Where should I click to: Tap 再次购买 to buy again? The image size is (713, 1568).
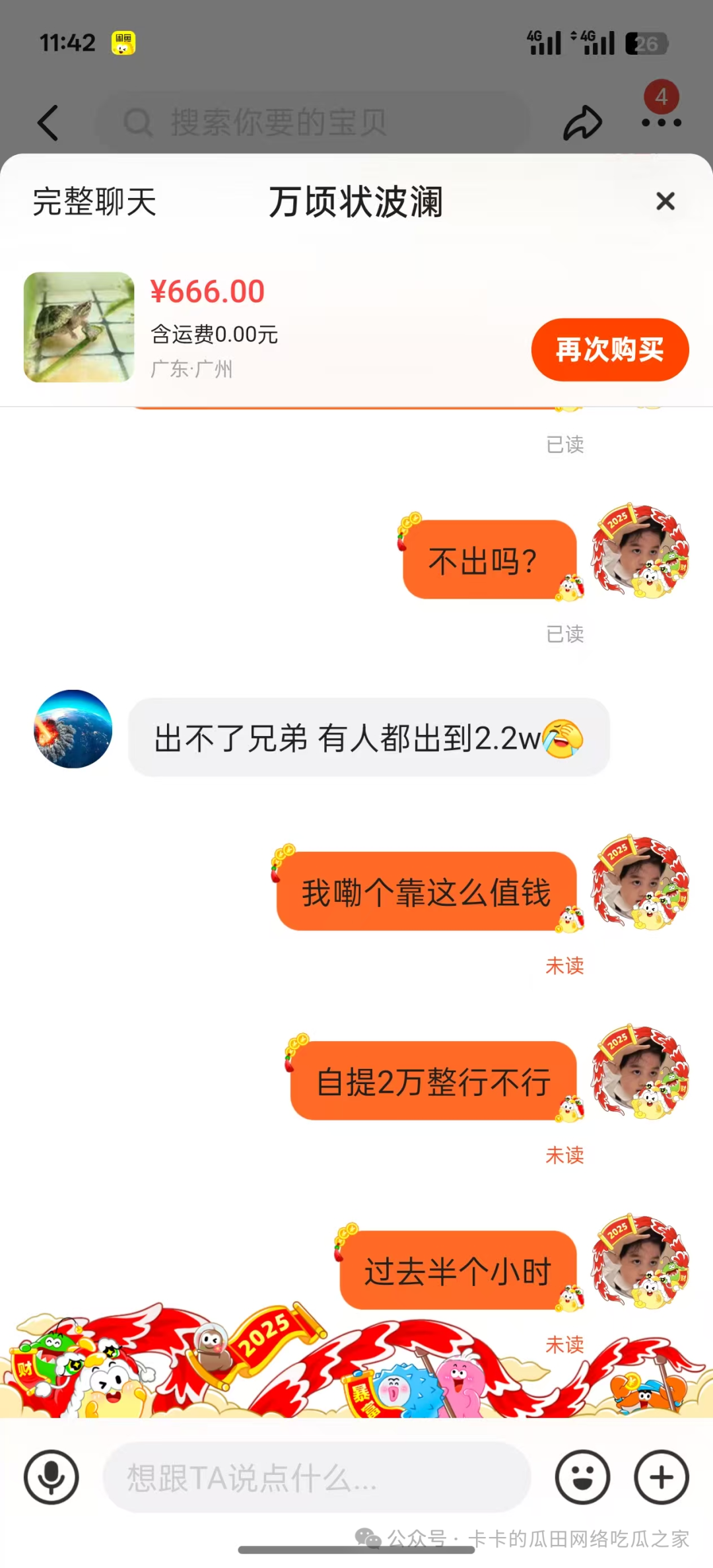(x=609, y=349)
